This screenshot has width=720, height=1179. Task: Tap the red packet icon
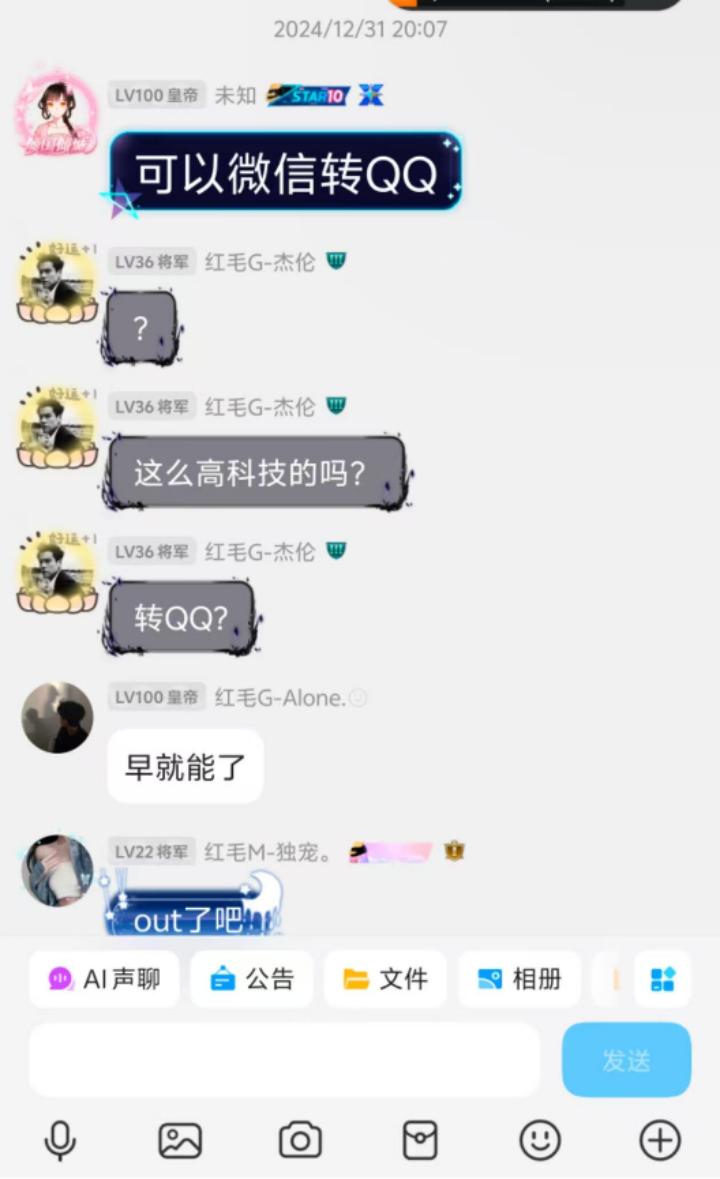[419, 1139]
